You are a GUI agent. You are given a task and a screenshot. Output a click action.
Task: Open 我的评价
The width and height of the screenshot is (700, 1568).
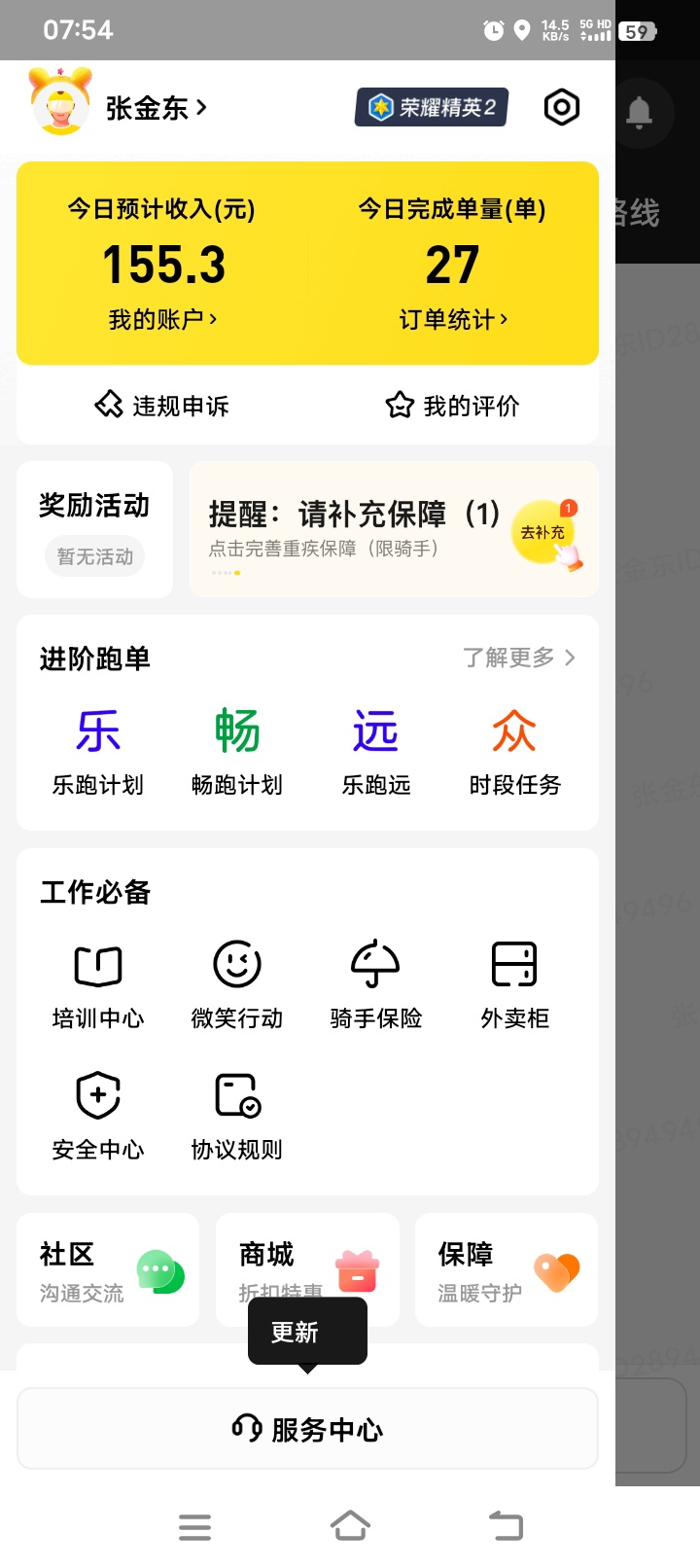(453, 406)
